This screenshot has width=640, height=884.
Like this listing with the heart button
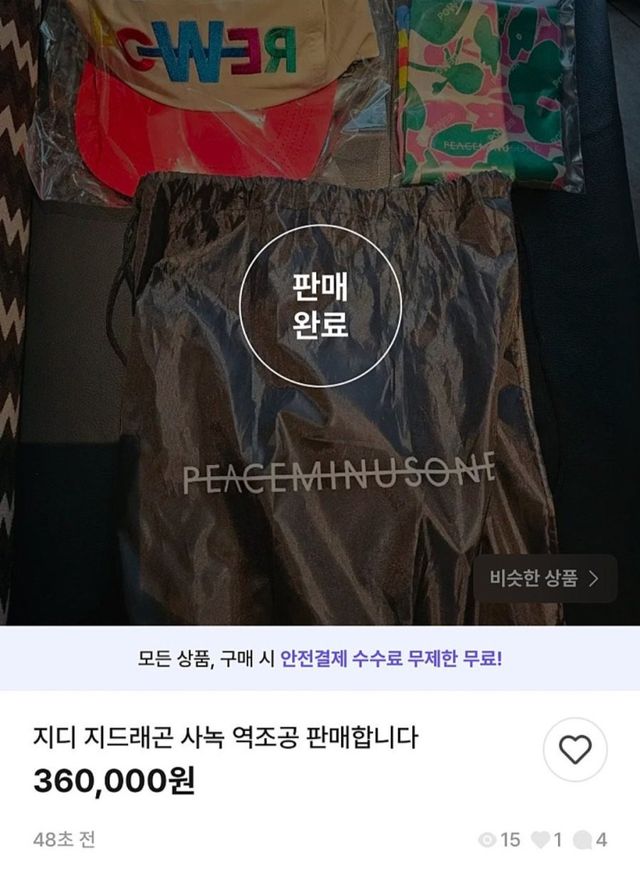point(575,750)
